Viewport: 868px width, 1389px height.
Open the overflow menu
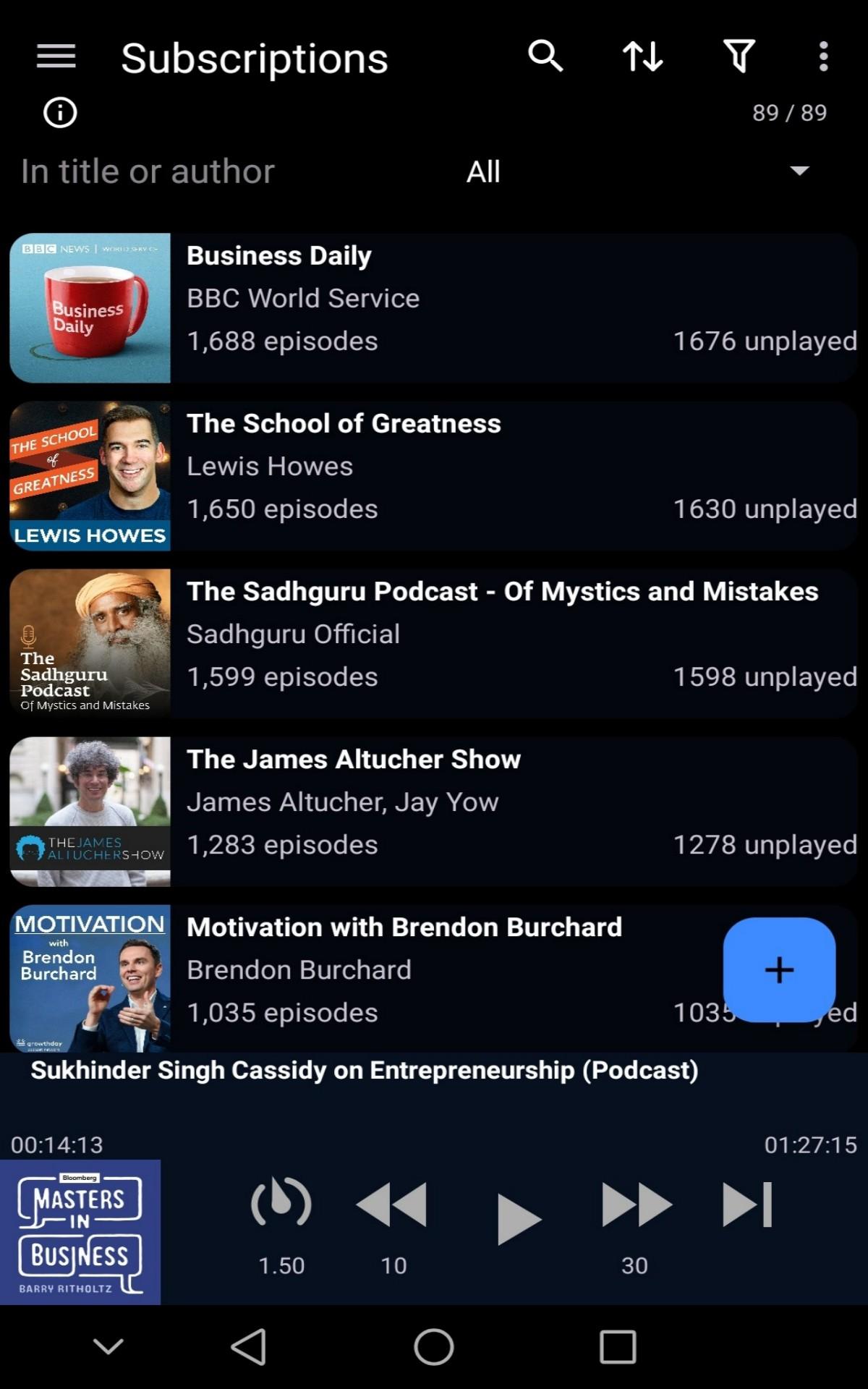click(823, 56)
